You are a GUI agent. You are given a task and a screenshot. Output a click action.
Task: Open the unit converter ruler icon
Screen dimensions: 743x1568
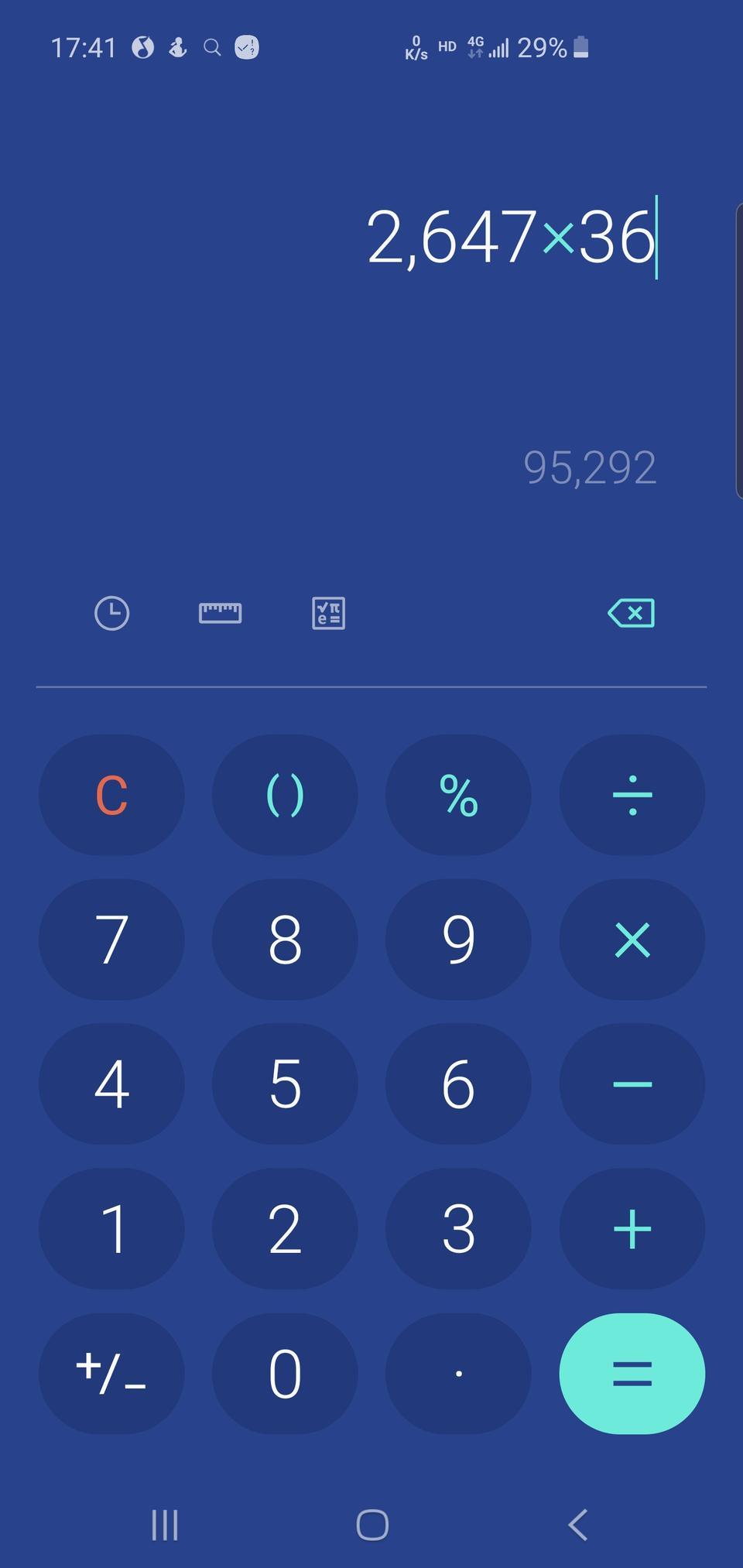[220, 613]
